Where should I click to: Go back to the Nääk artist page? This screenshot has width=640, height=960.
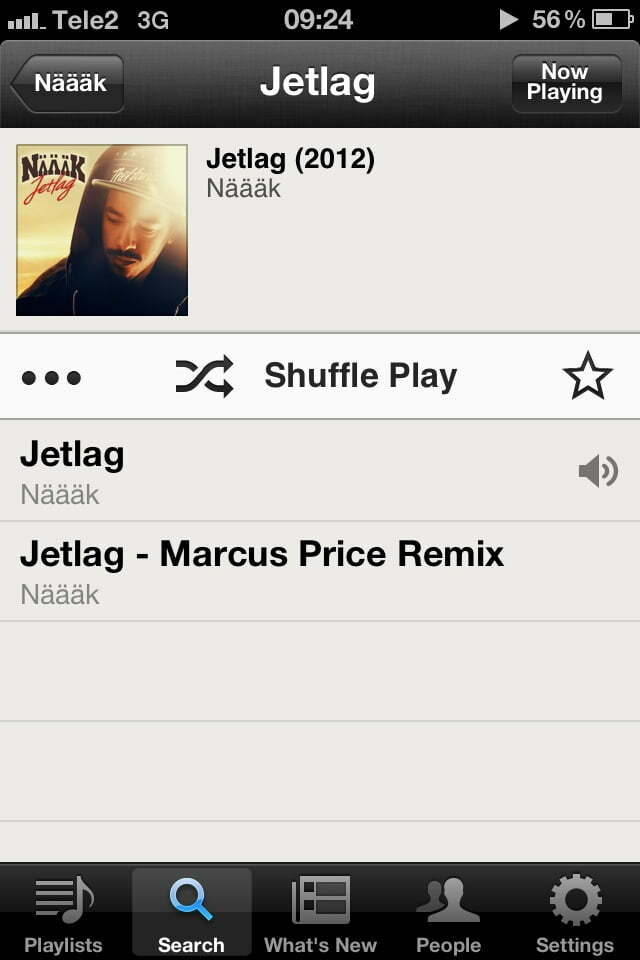(x=68, y=83)
